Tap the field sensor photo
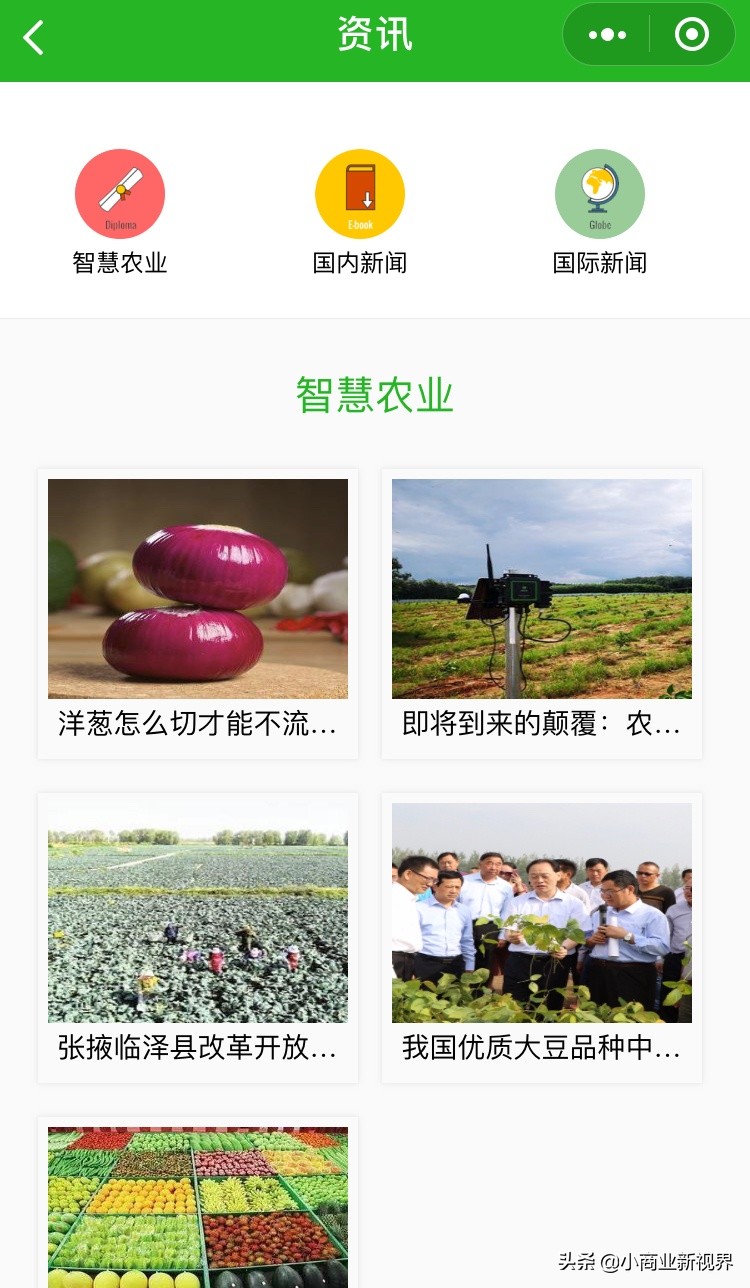Viewport: 750px width, 1288px height. tap(541, 588)
